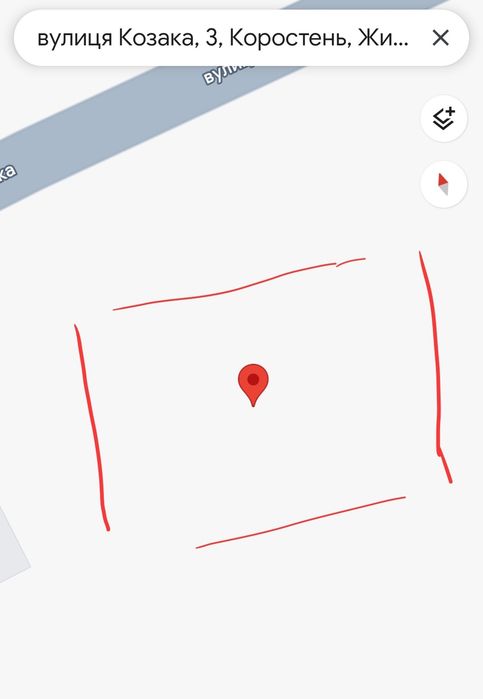Tap the search field with вулиця Козака address
The image size is (483, 699).
coord(223,38)
